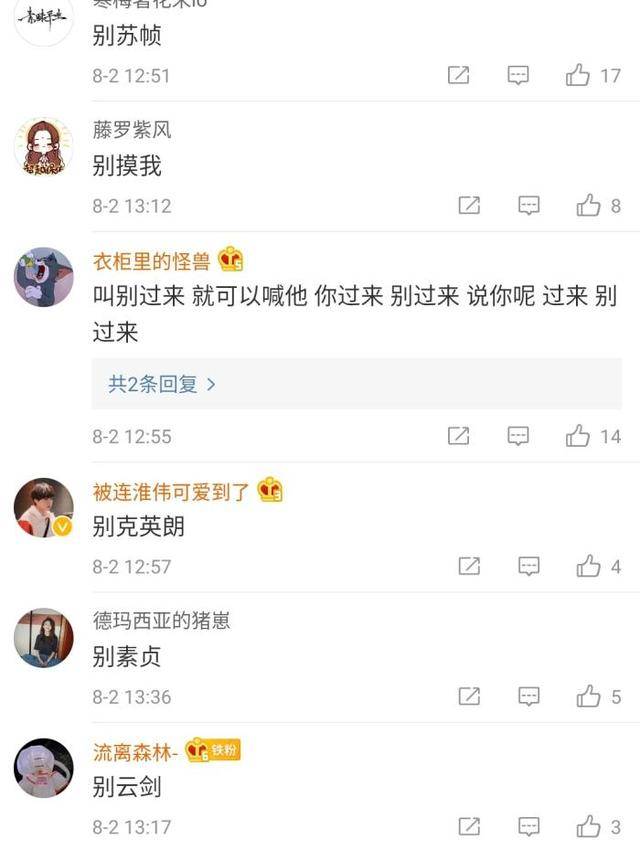This screenshot has width=640, height=850.
Task: Like the comment 别苏帧
Action: point(578,75)
